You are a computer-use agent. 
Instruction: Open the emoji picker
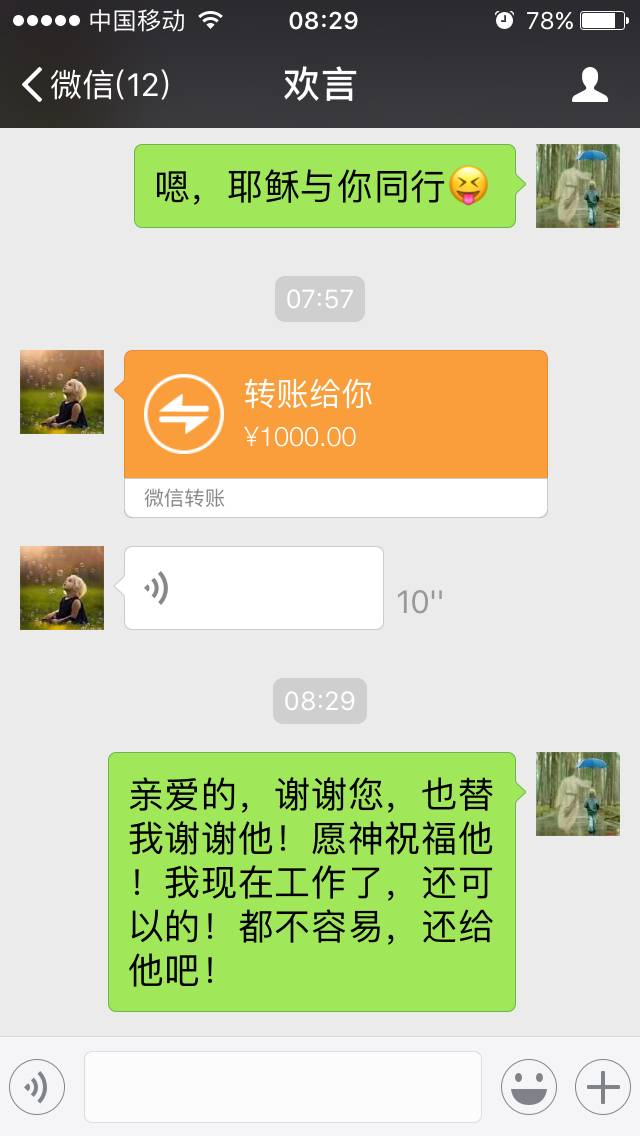pos(528,1086)
